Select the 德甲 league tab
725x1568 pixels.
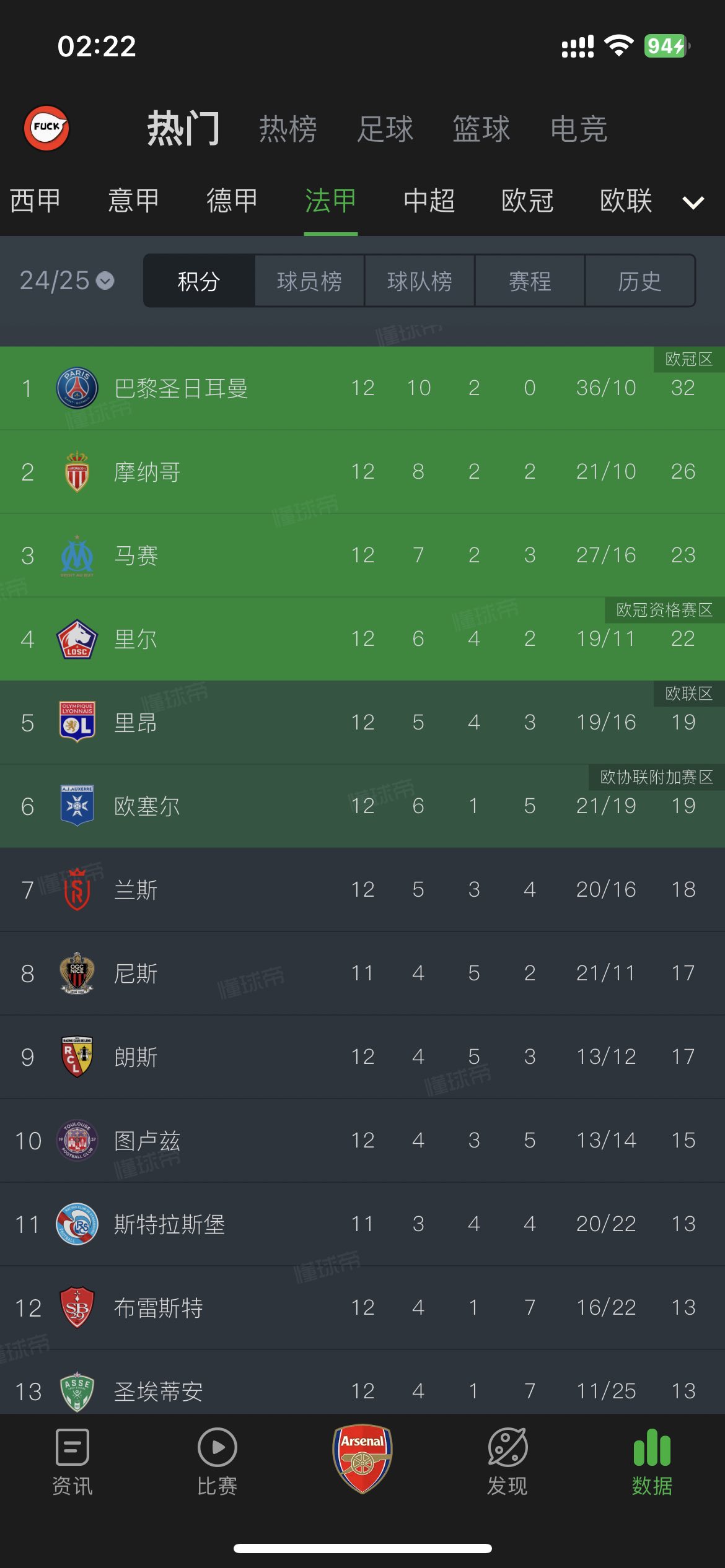232,201
